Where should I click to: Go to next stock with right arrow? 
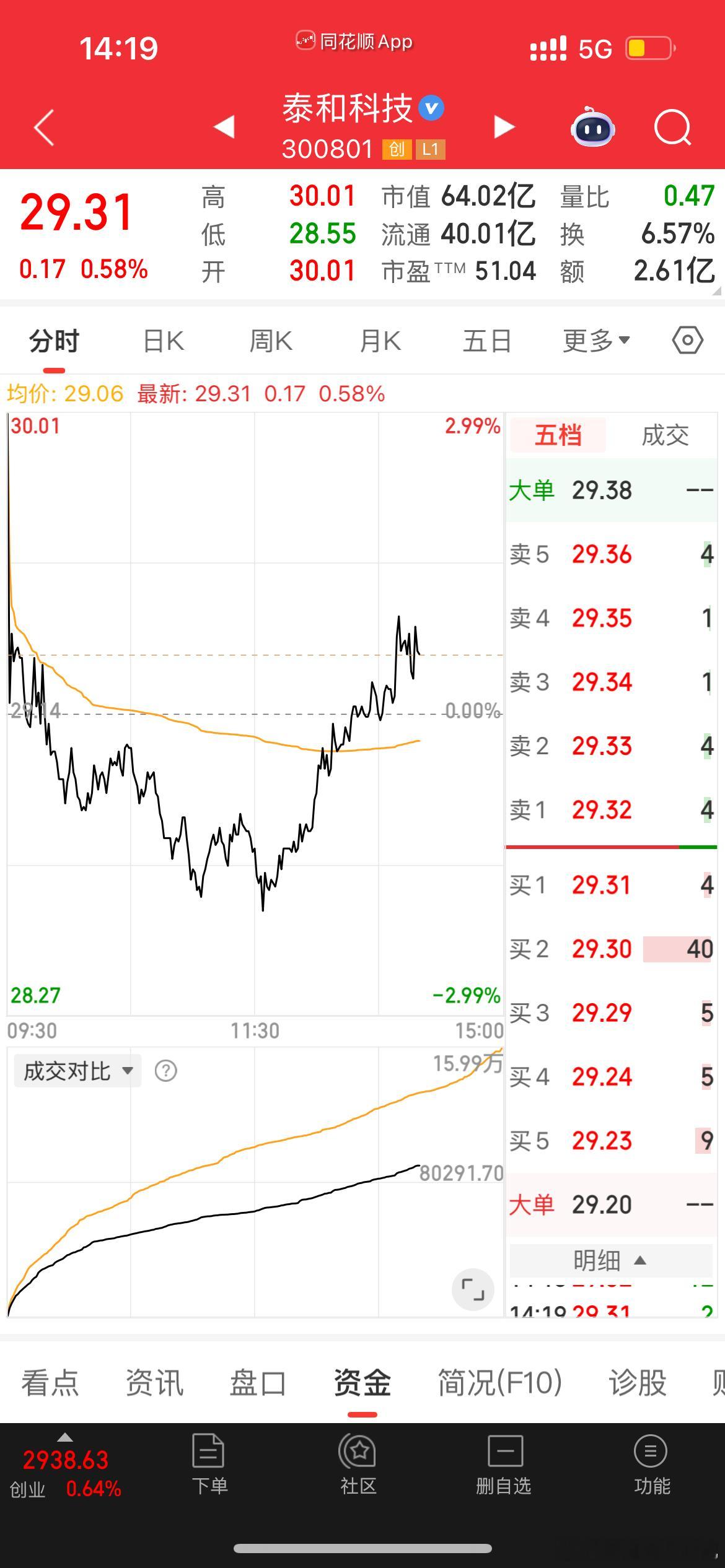(505, 126)
